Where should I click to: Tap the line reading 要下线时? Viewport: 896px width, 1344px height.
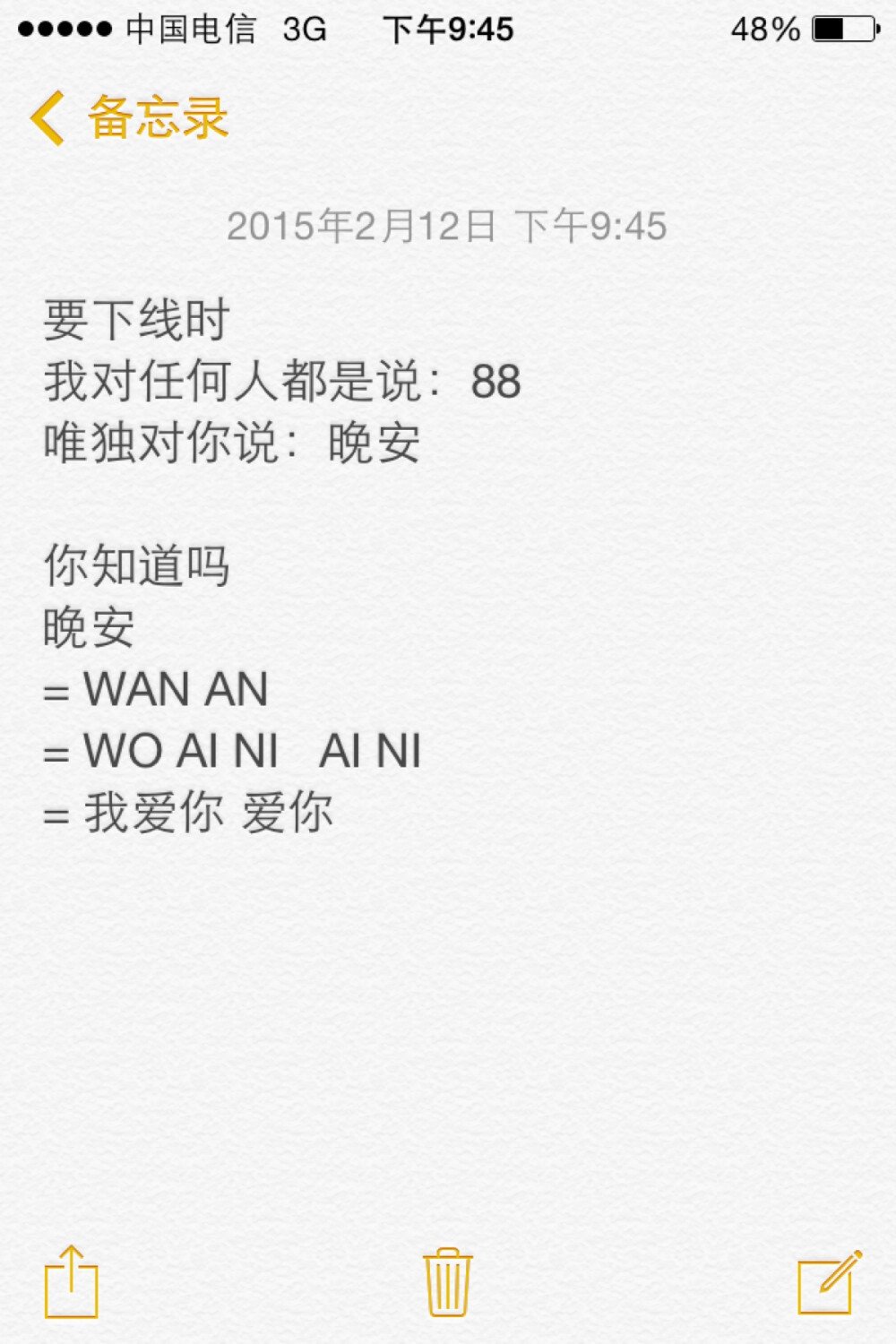136,321
